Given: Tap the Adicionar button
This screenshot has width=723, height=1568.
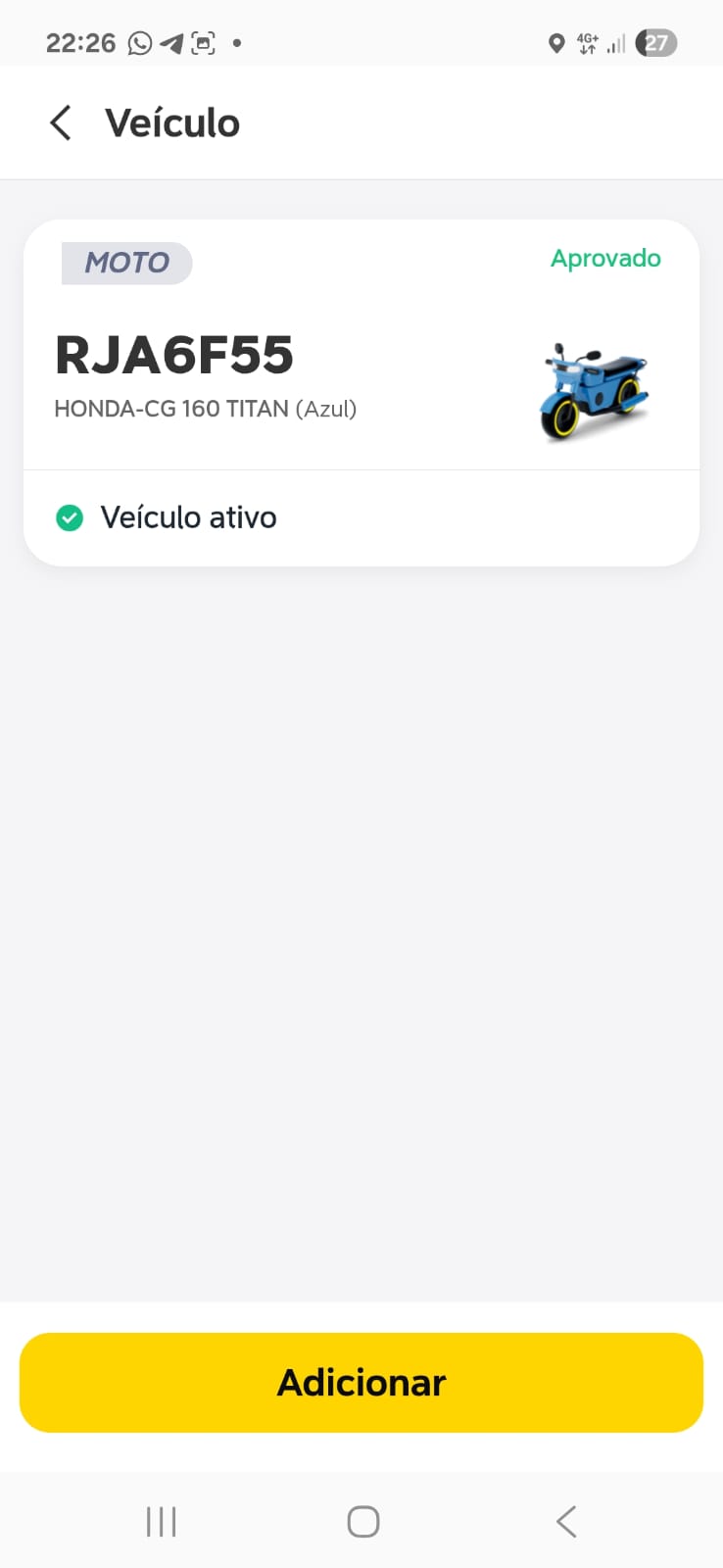Looking at the screenshot, I should (x=361, y=1382).
